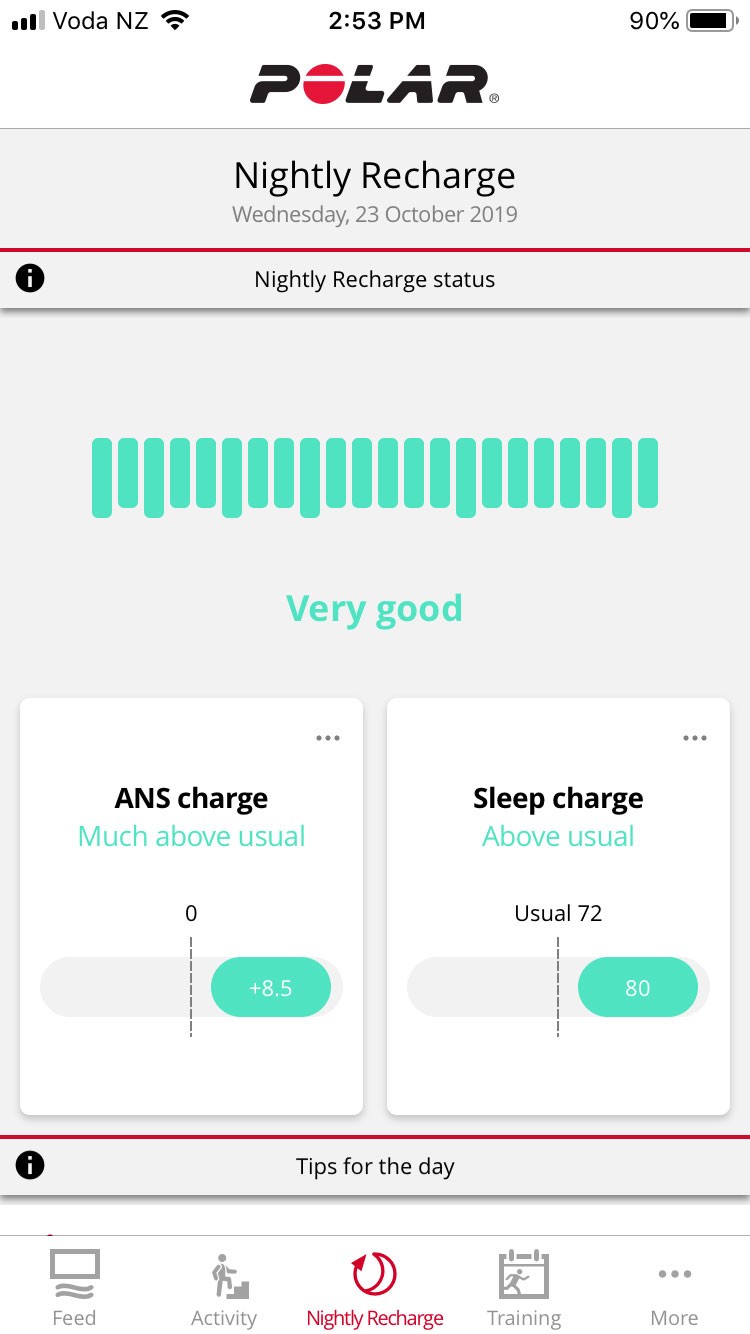This screenshot has height=1334, width=750.
Task: Open the Sleep charge card options
Action: (695, 738)
